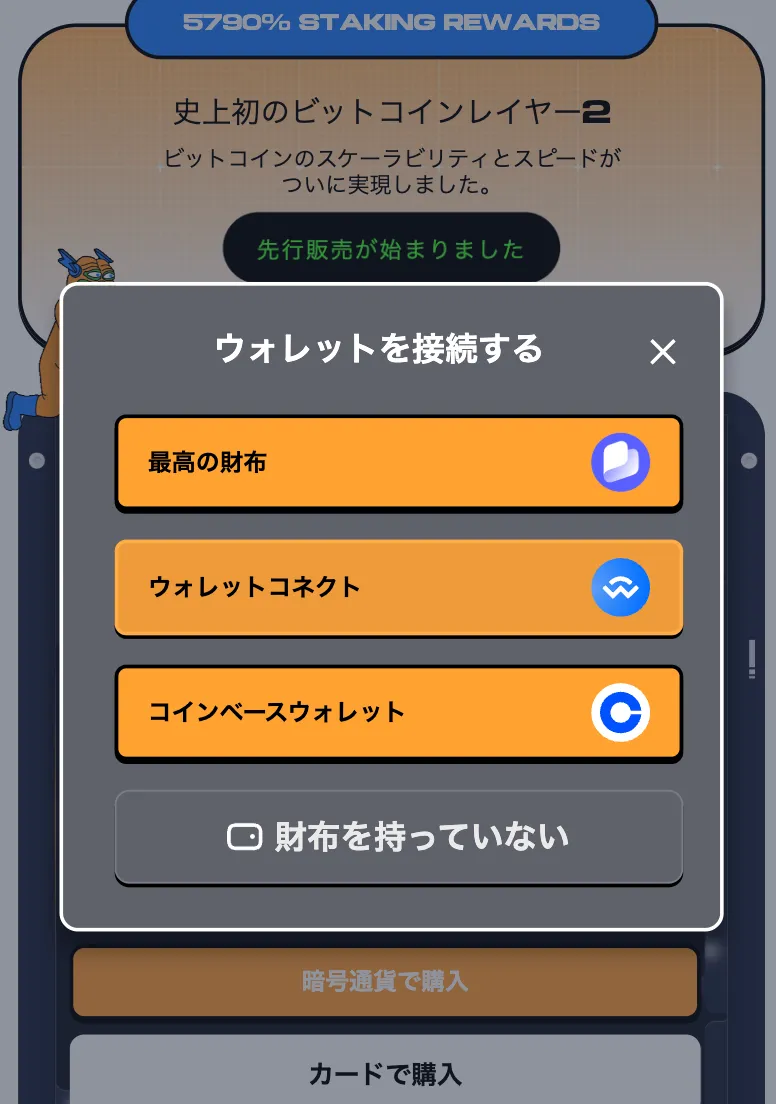Choose カードで購入 to pay by card
This screenshot has width=776, height=1104.
[x=384, y=1075]
